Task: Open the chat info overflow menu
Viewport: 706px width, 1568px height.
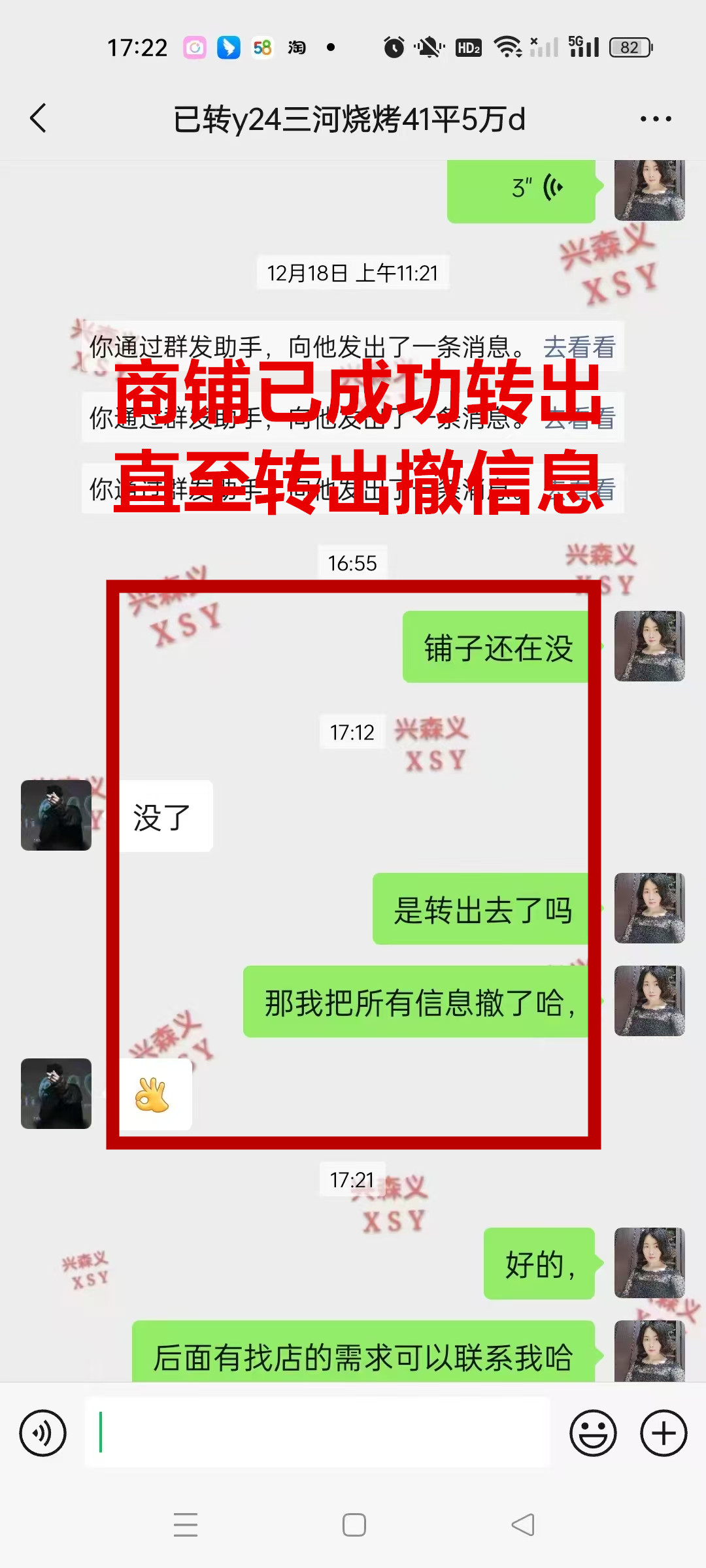Action: coord(656,119)
